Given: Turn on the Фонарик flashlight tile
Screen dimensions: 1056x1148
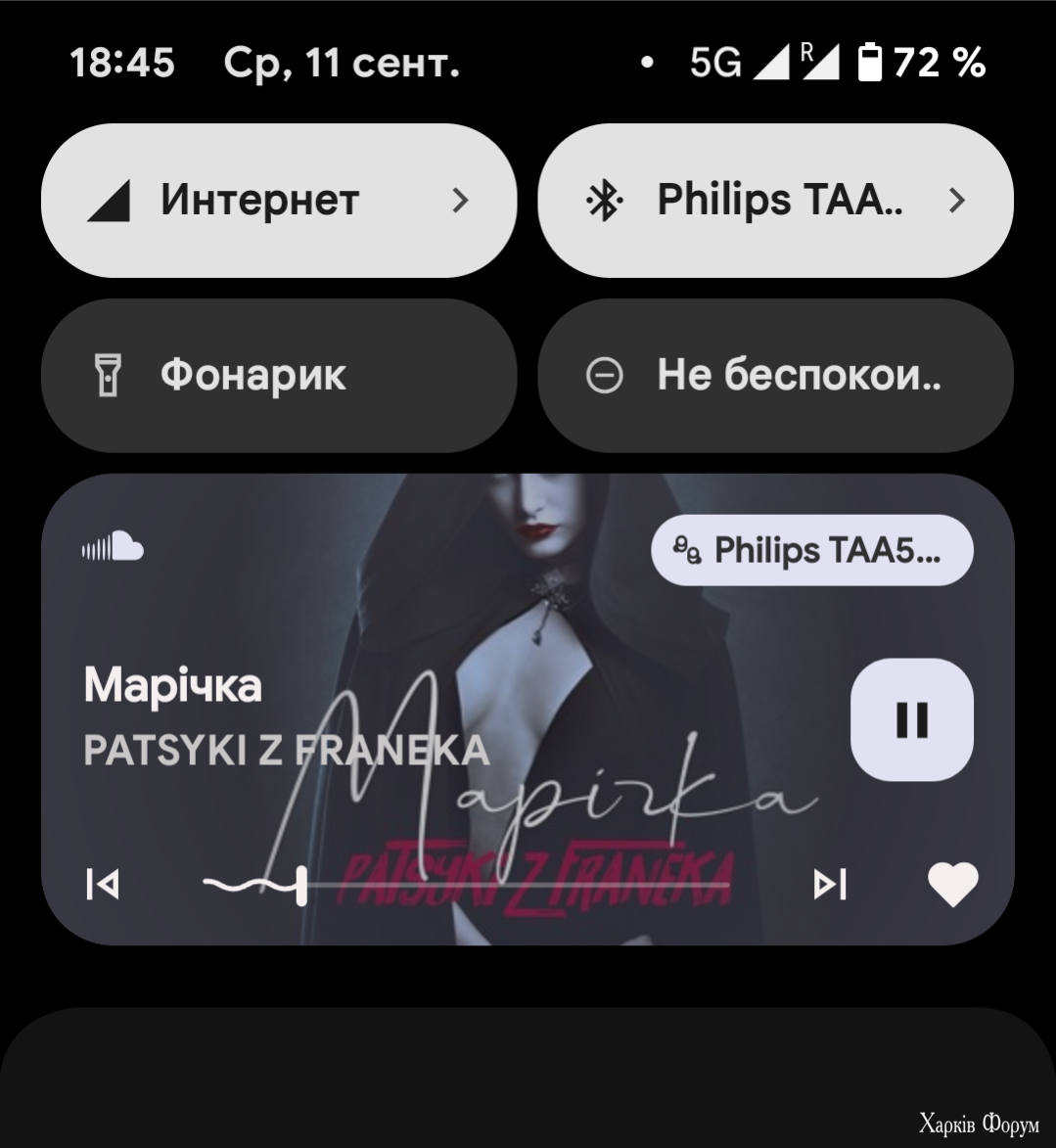Looking at the screenshot, I should click(x=278, y=376).
